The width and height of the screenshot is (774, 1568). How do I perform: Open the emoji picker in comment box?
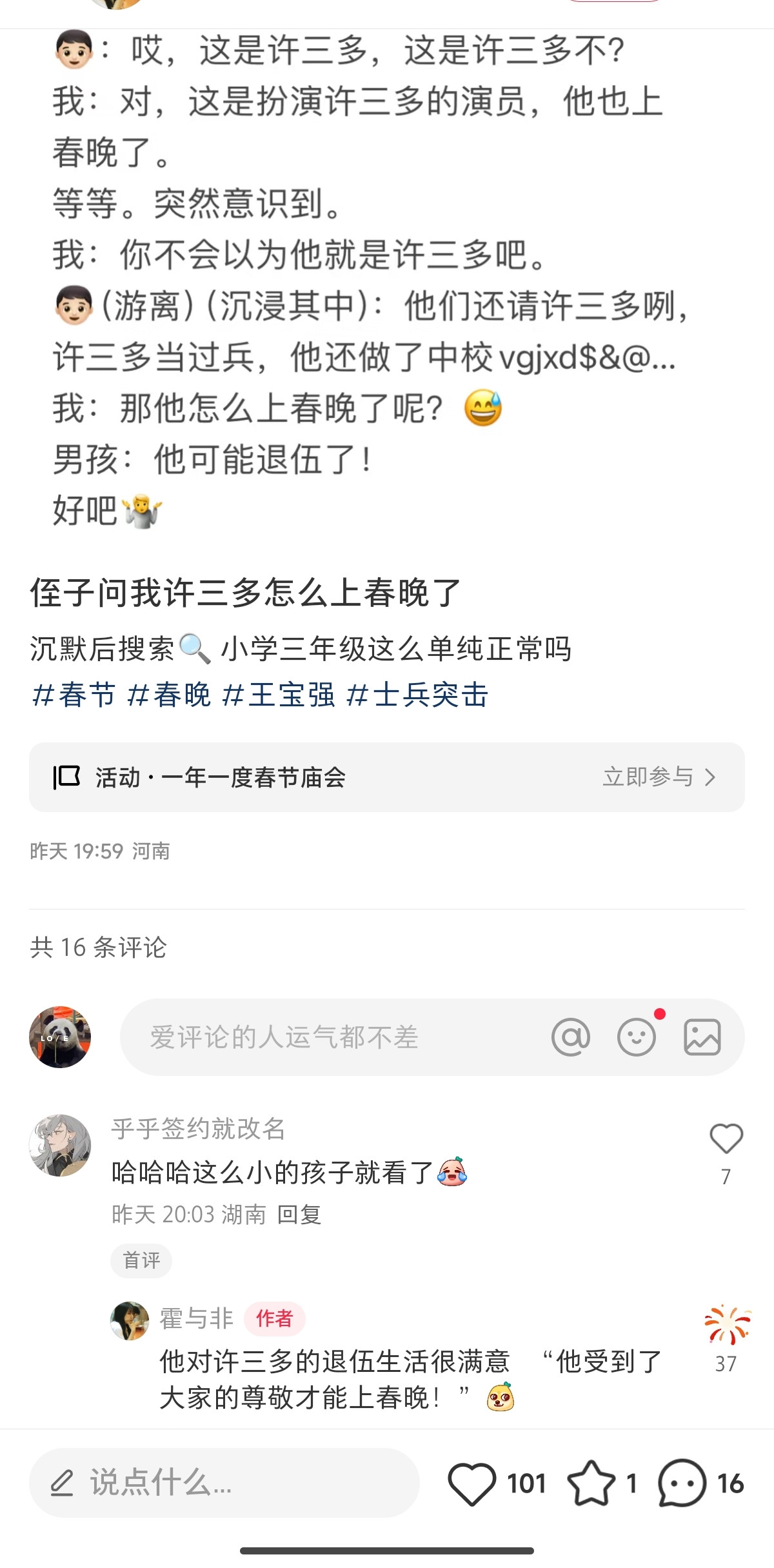pyautogui.click(x=637, y=1037)
